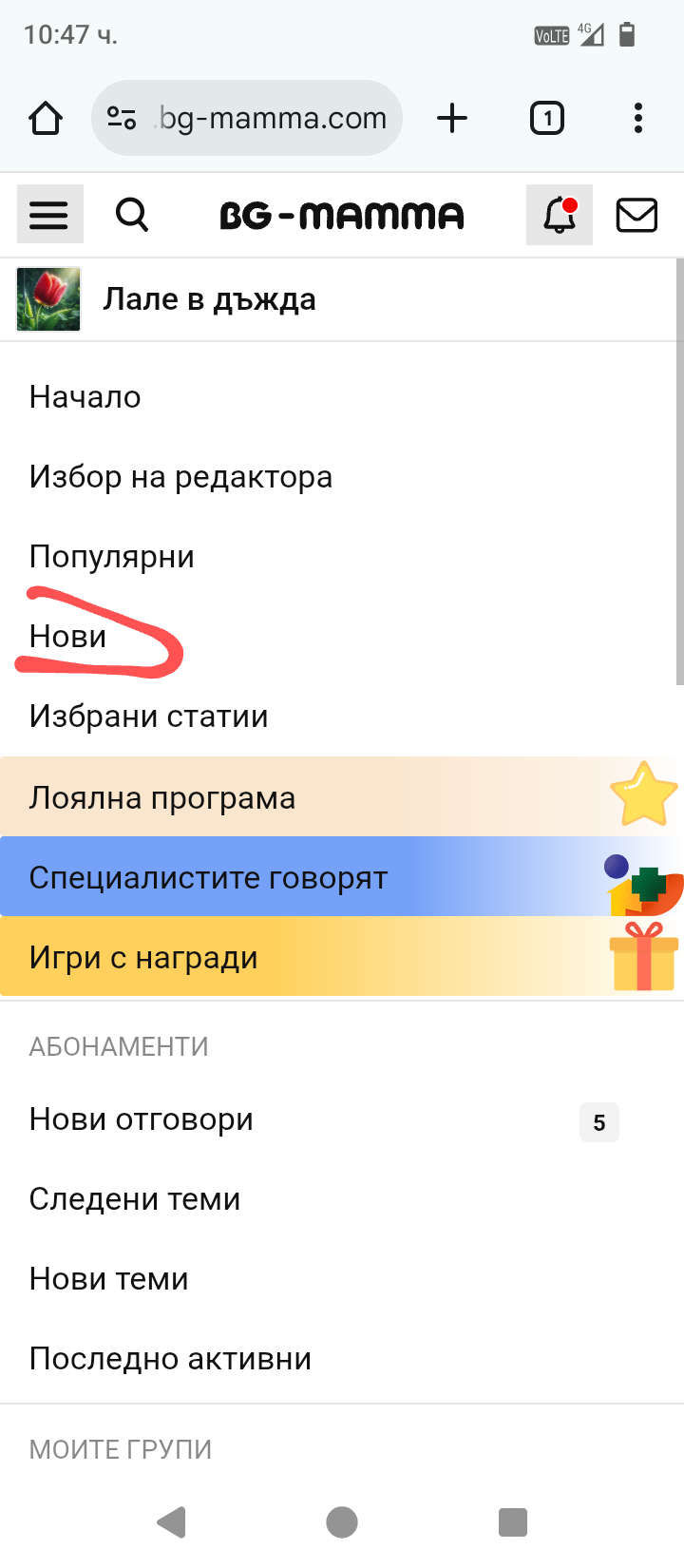Open Следени теми
The image size is (684, 1568).
[135, 1199]
